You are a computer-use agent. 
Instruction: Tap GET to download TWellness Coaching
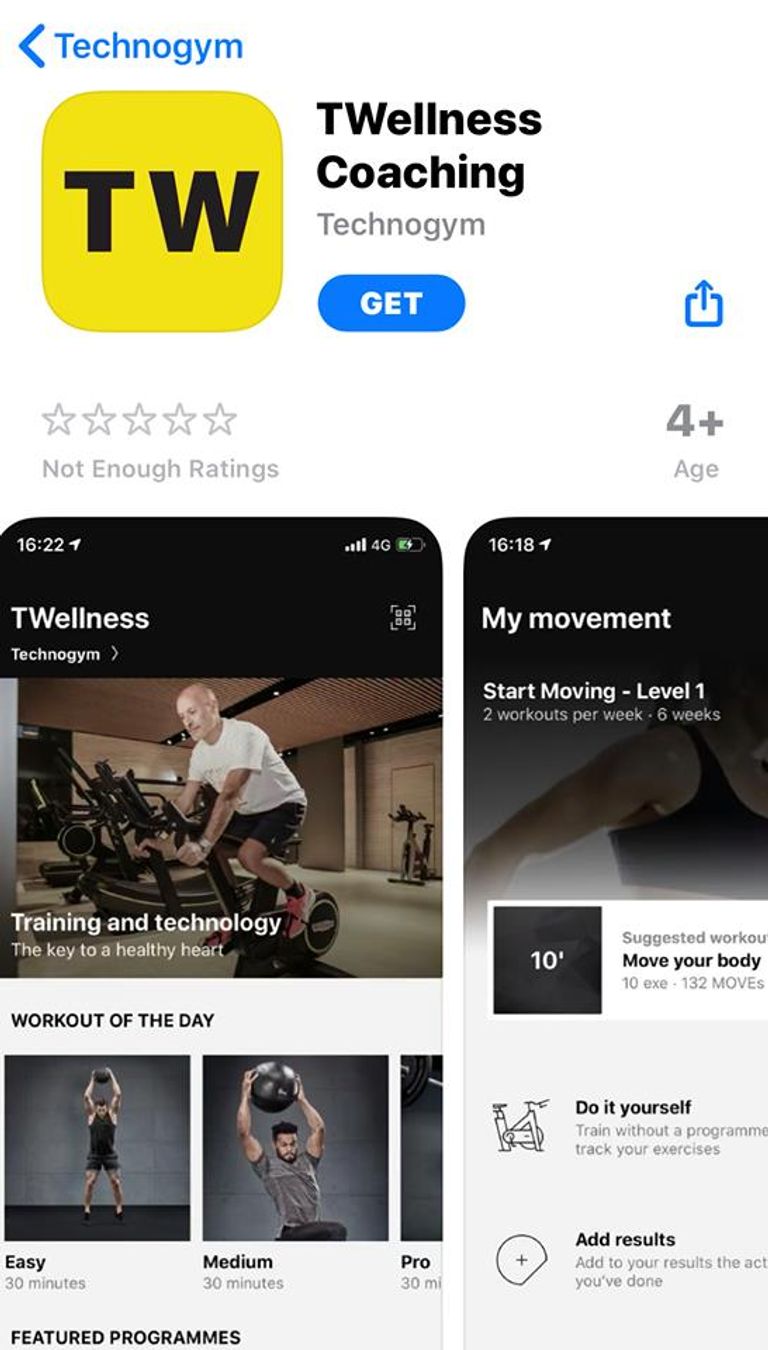391,303
